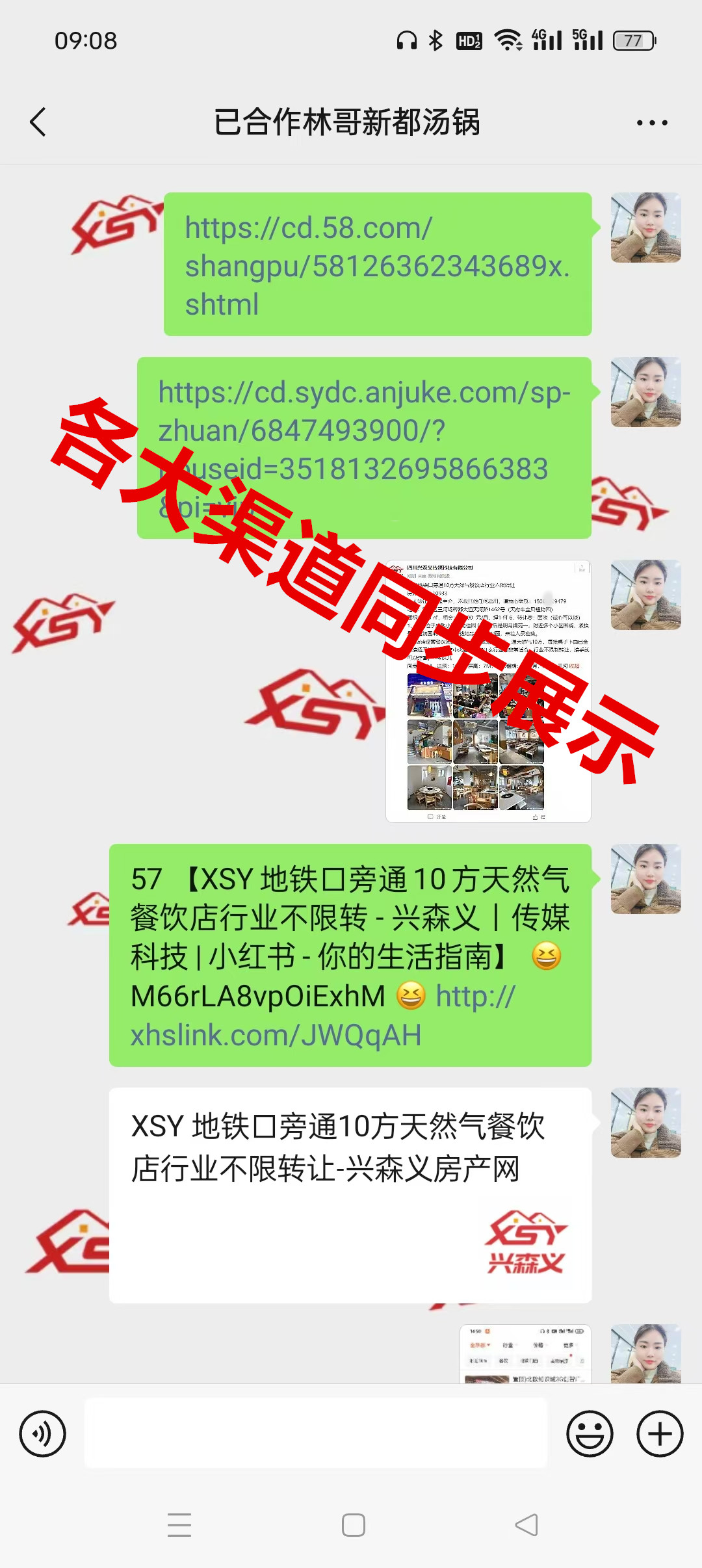Tap sender avatar beside the 58.com message
702x1568 pixels.
point(645,228)
